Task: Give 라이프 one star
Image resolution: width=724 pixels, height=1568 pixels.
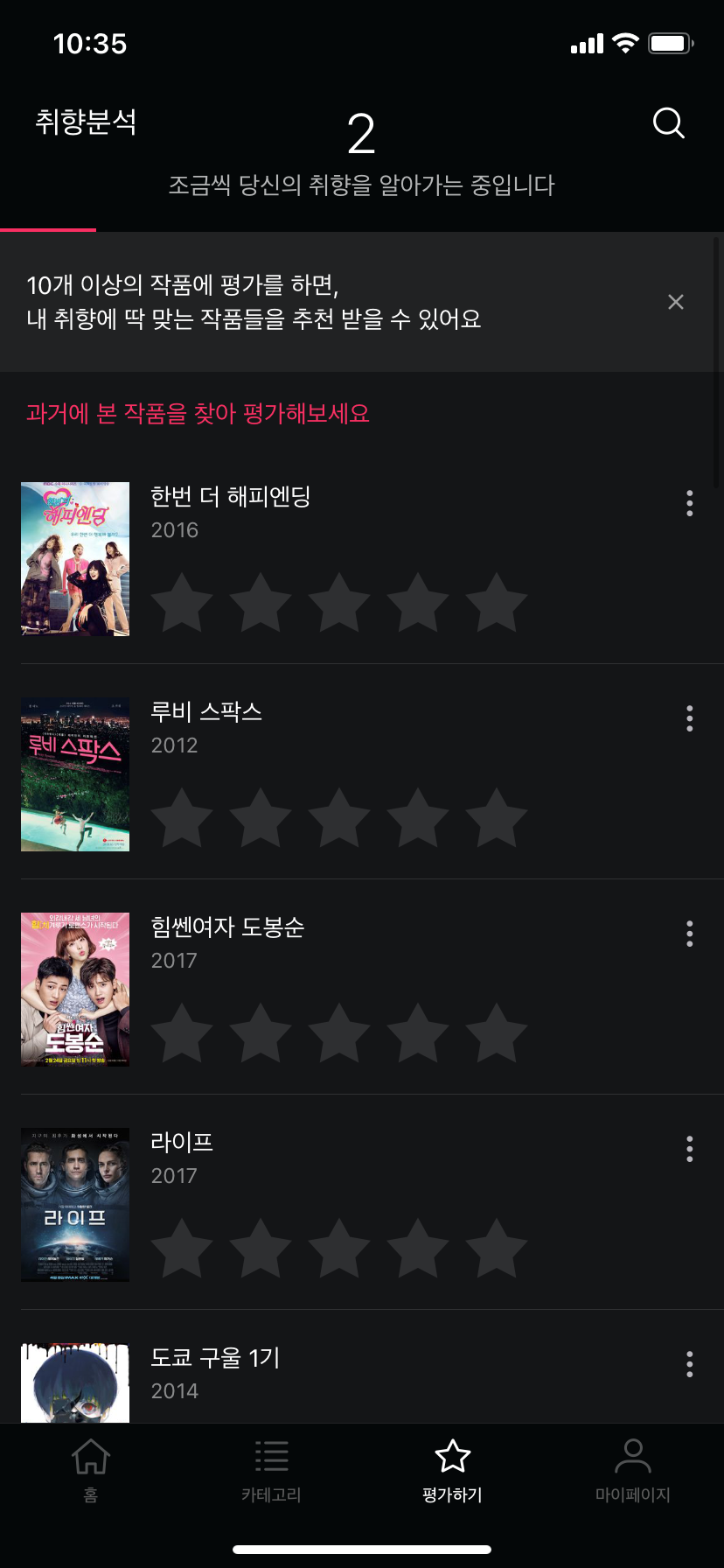Action: coord(182,1249)
